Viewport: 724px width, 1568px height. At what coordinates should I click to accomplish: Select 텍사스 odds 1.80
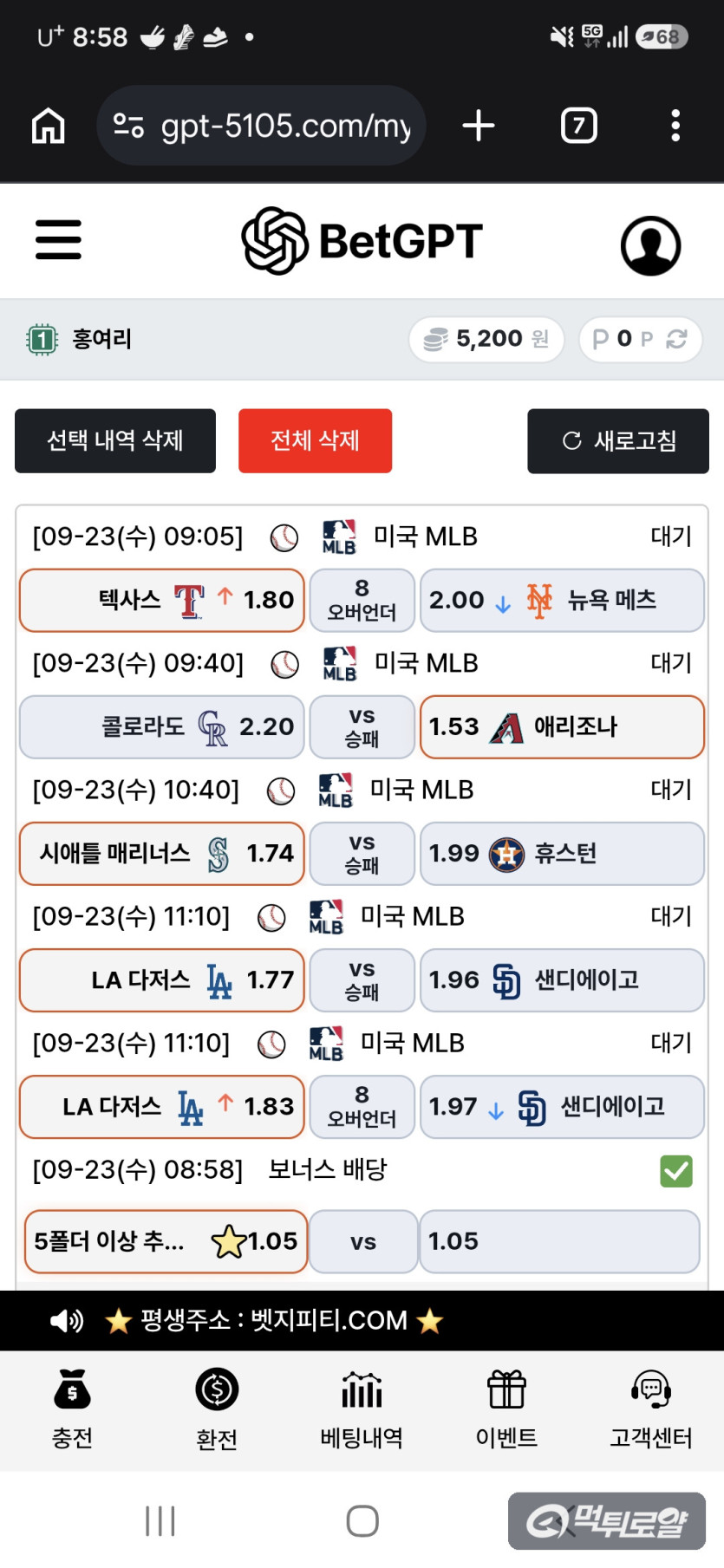tap(162, 600)
